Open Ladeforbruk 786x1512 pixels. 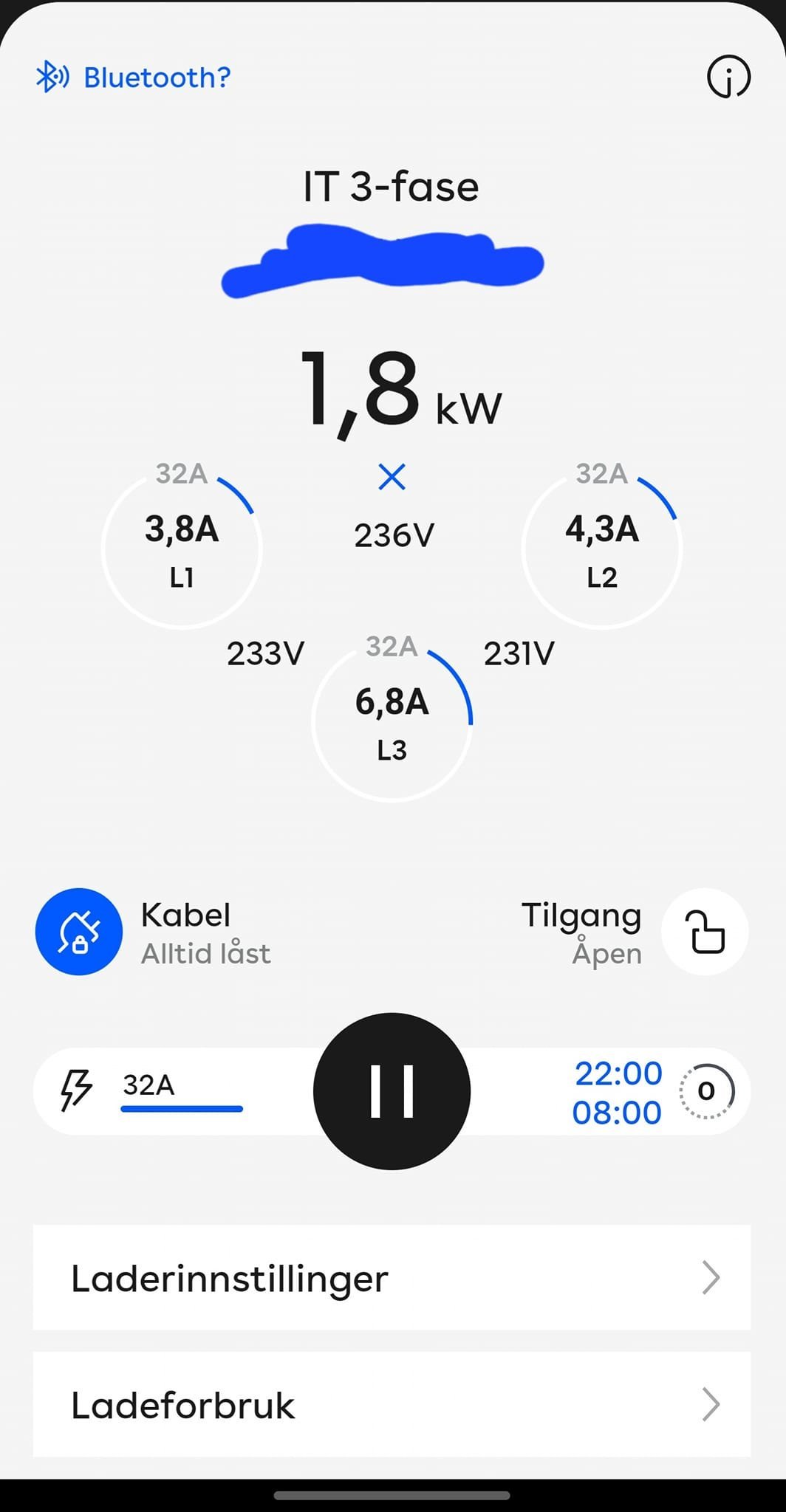pyautogui.click(x=392, y=1404)
